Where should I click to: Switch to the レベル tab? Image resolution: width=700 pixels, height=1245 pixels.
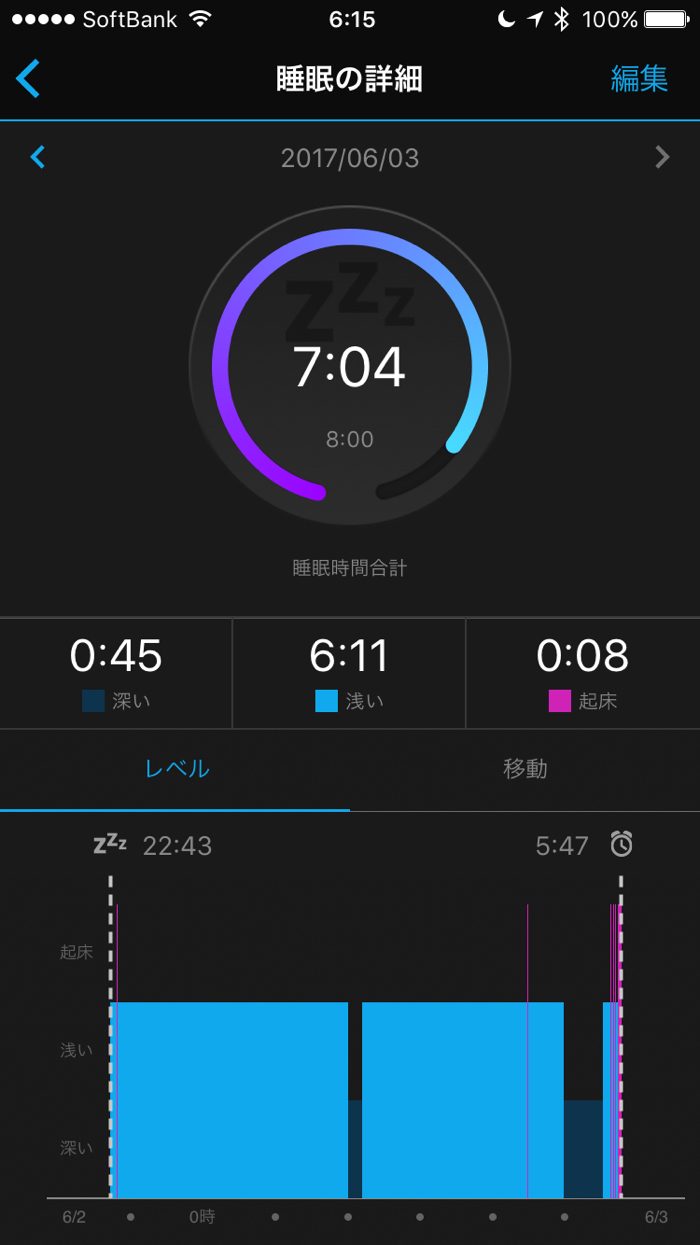click(176, 769)
